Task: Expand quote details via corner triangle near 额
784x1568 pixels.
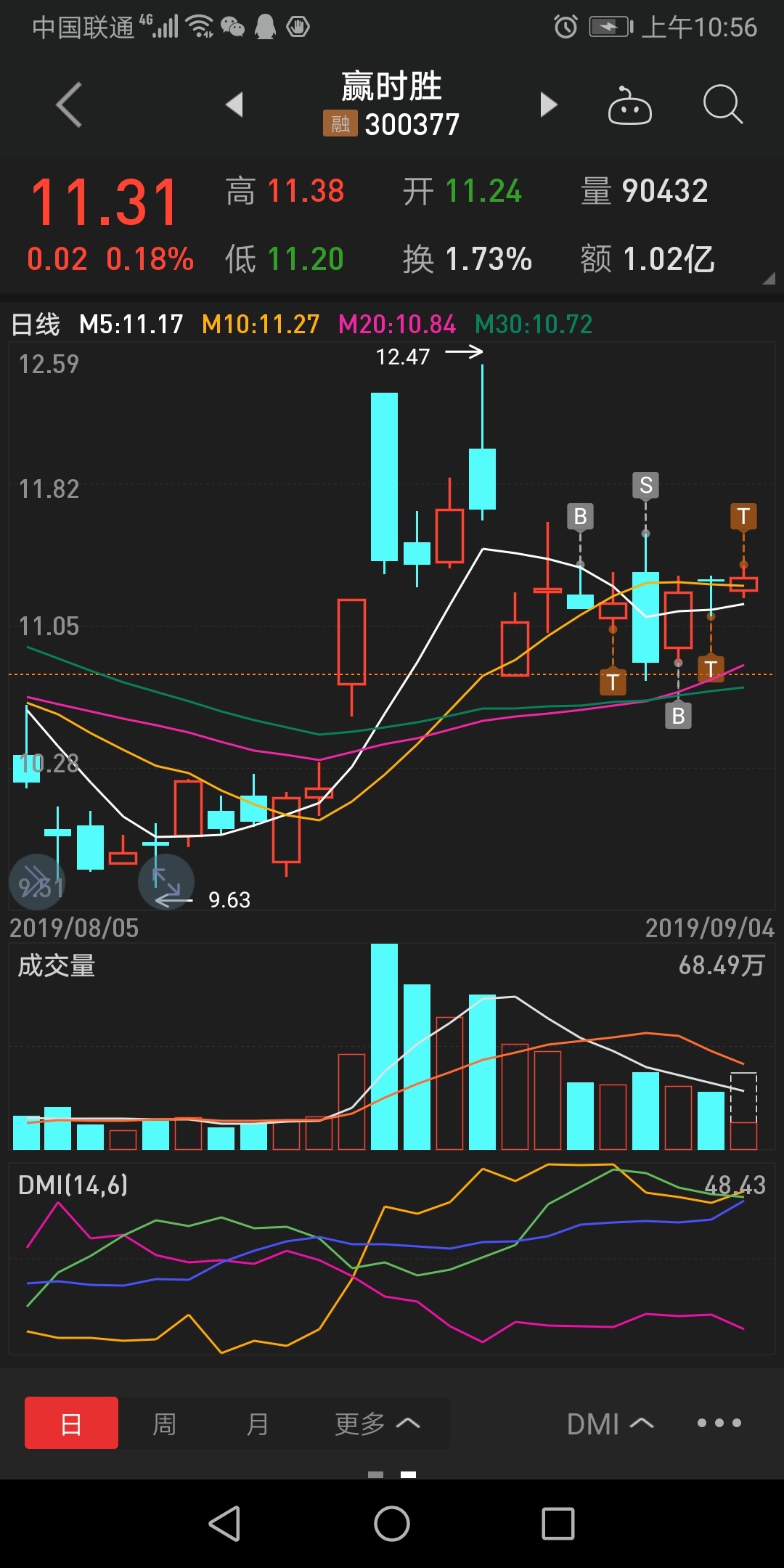Action: [768, 278]
